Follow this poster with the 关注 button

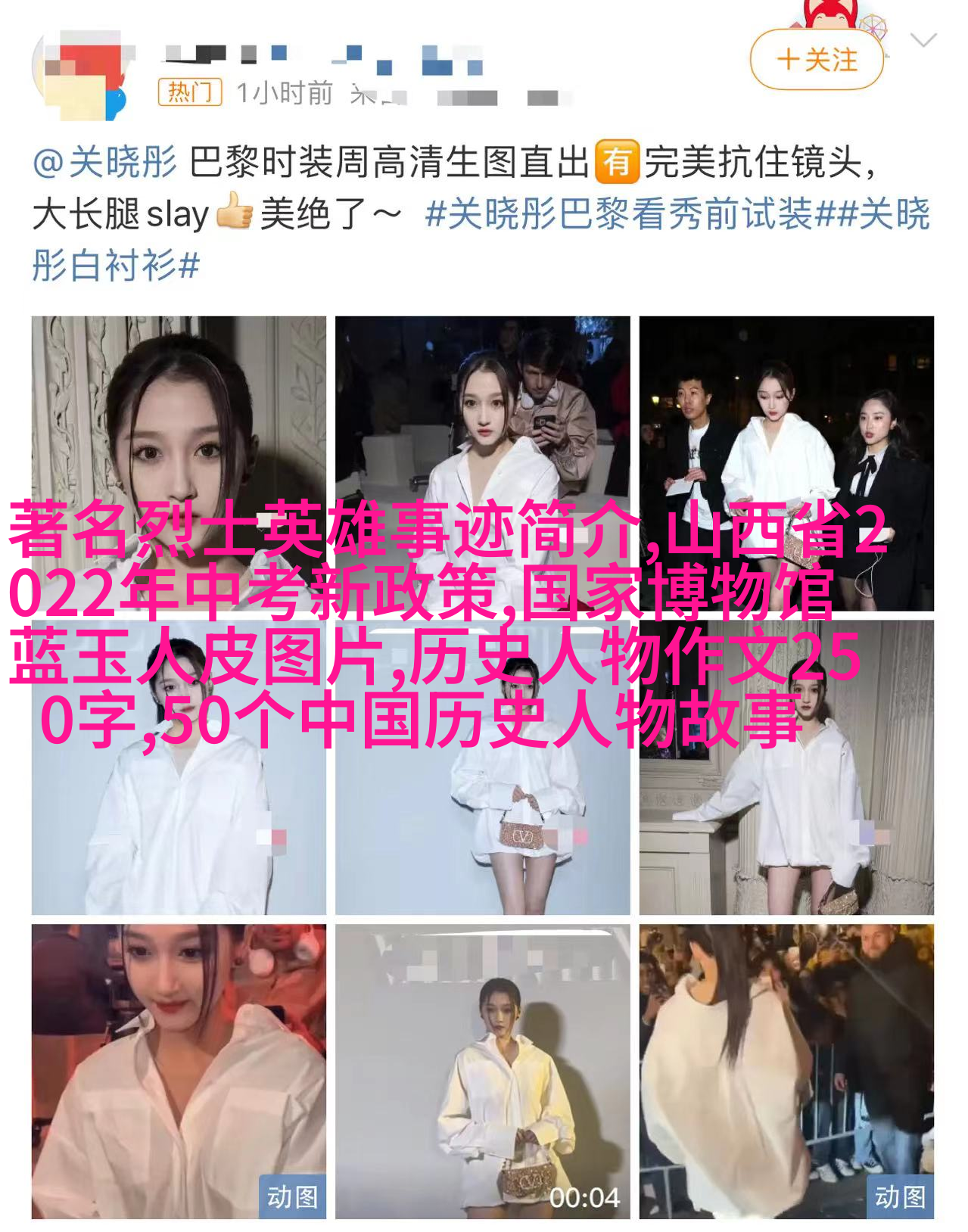pos(817,60)
